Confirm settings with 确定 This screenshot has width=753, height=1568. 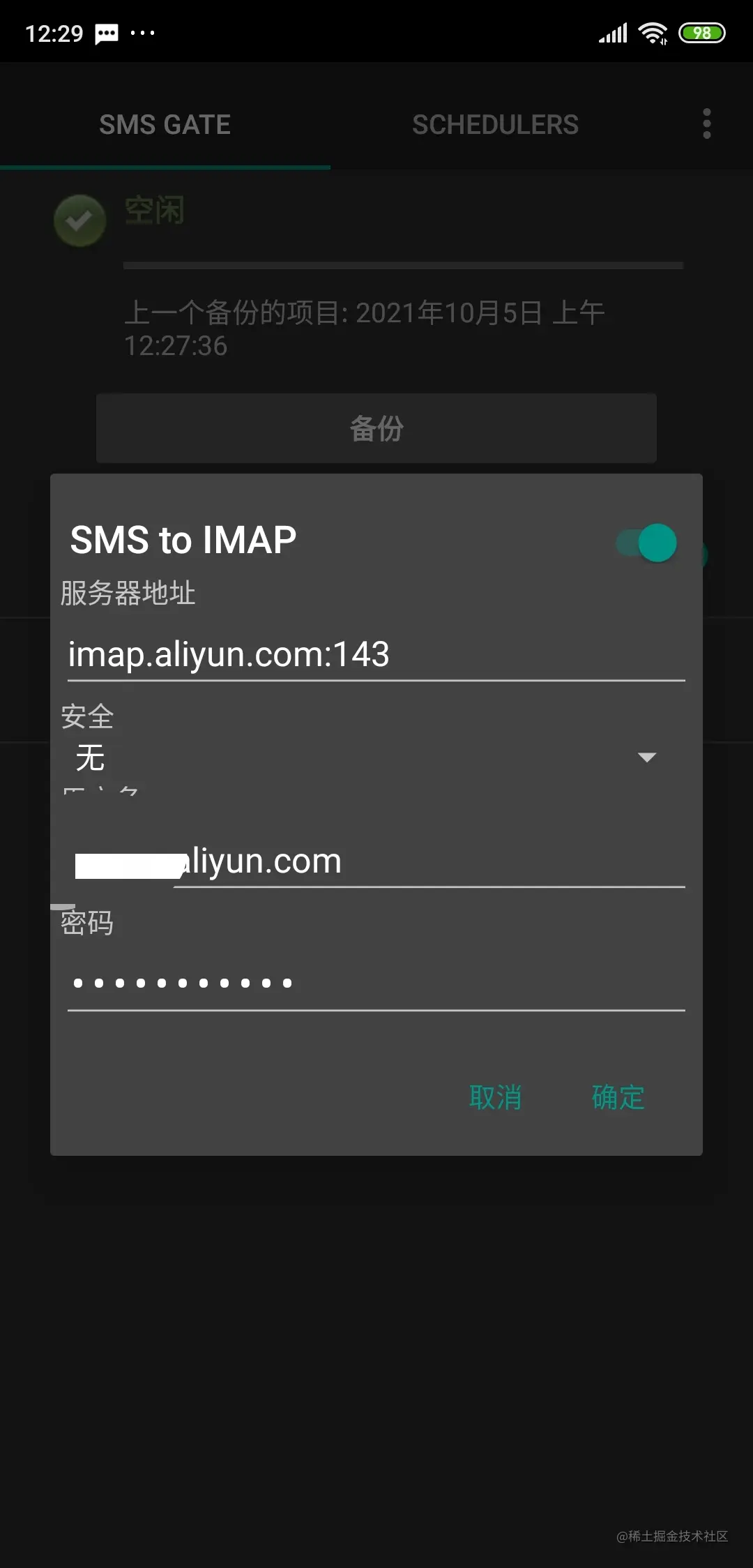click(x=618, y=1097)
